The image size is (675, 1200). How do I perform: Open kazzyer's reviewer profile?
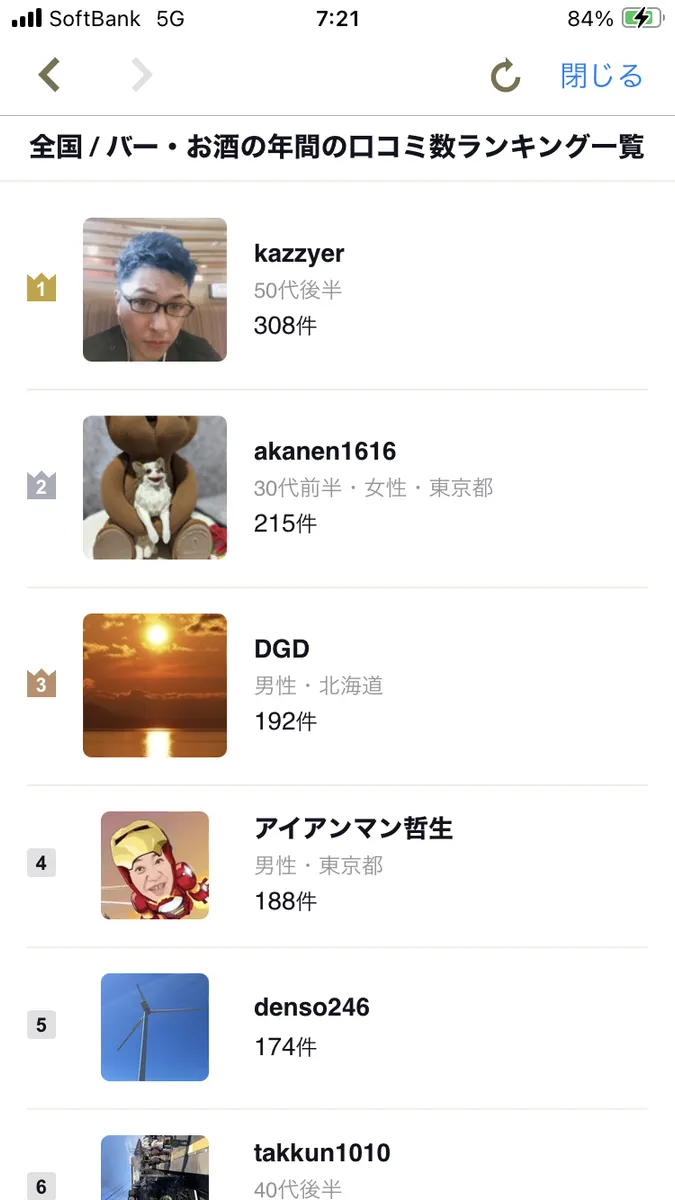pos(299,254)
